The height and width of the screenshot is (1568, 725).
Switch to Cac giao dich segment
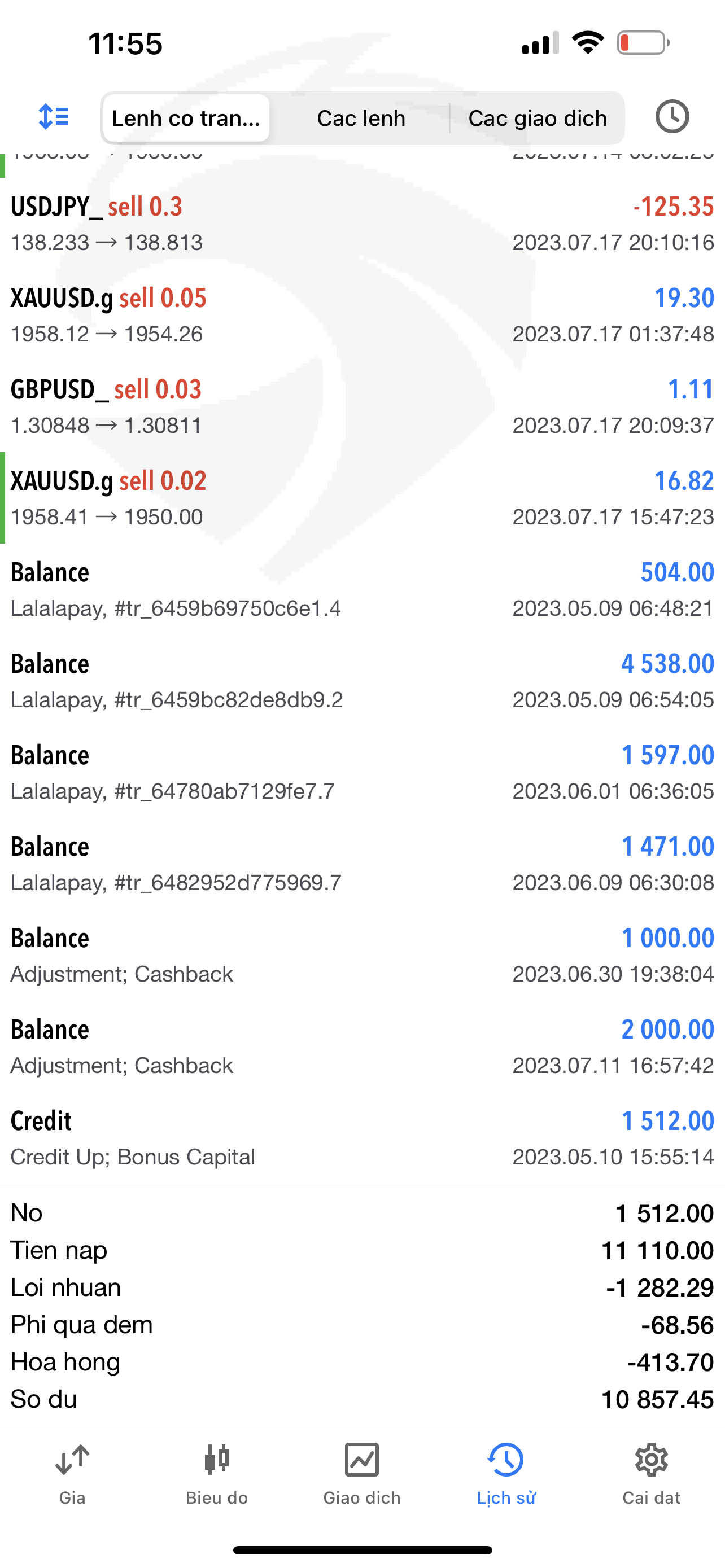[538, 118]
